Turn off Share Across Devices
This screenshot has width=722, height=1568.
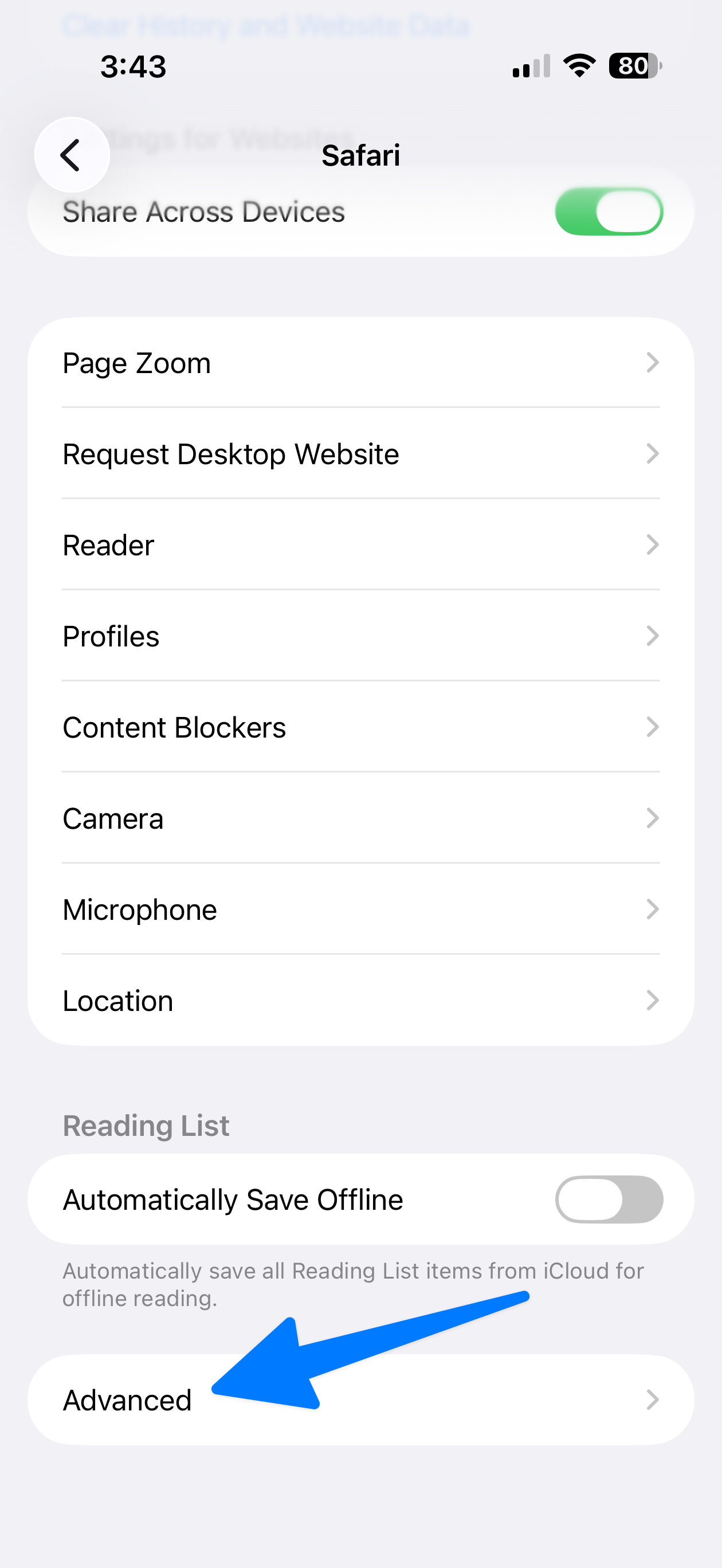[608, 212]
